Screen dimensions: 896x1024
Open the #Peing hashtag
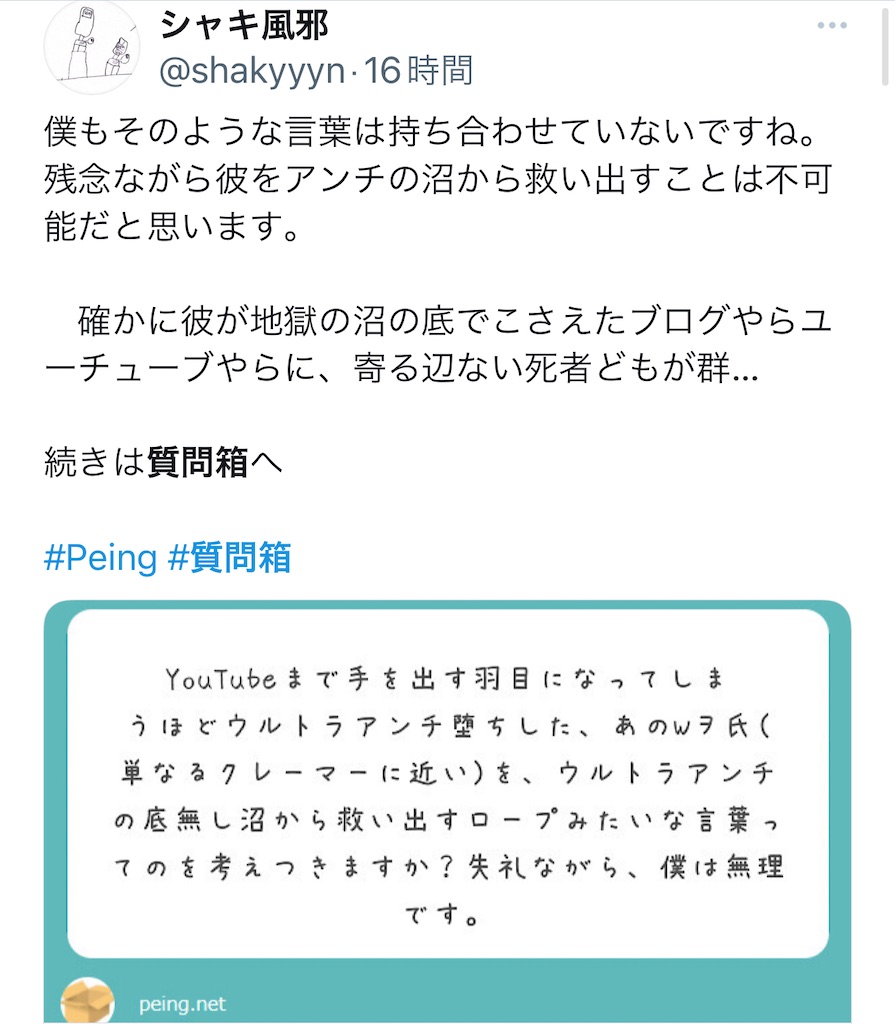[x=101, y=558]
